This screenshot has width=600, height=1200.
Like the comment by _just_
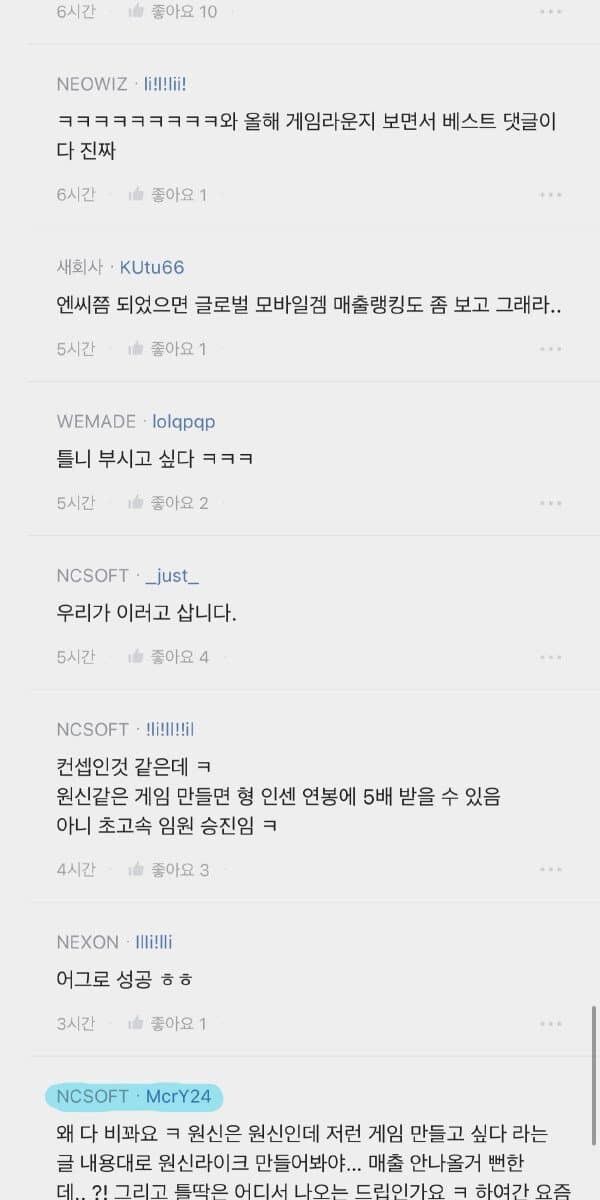(x=167, y=657)
